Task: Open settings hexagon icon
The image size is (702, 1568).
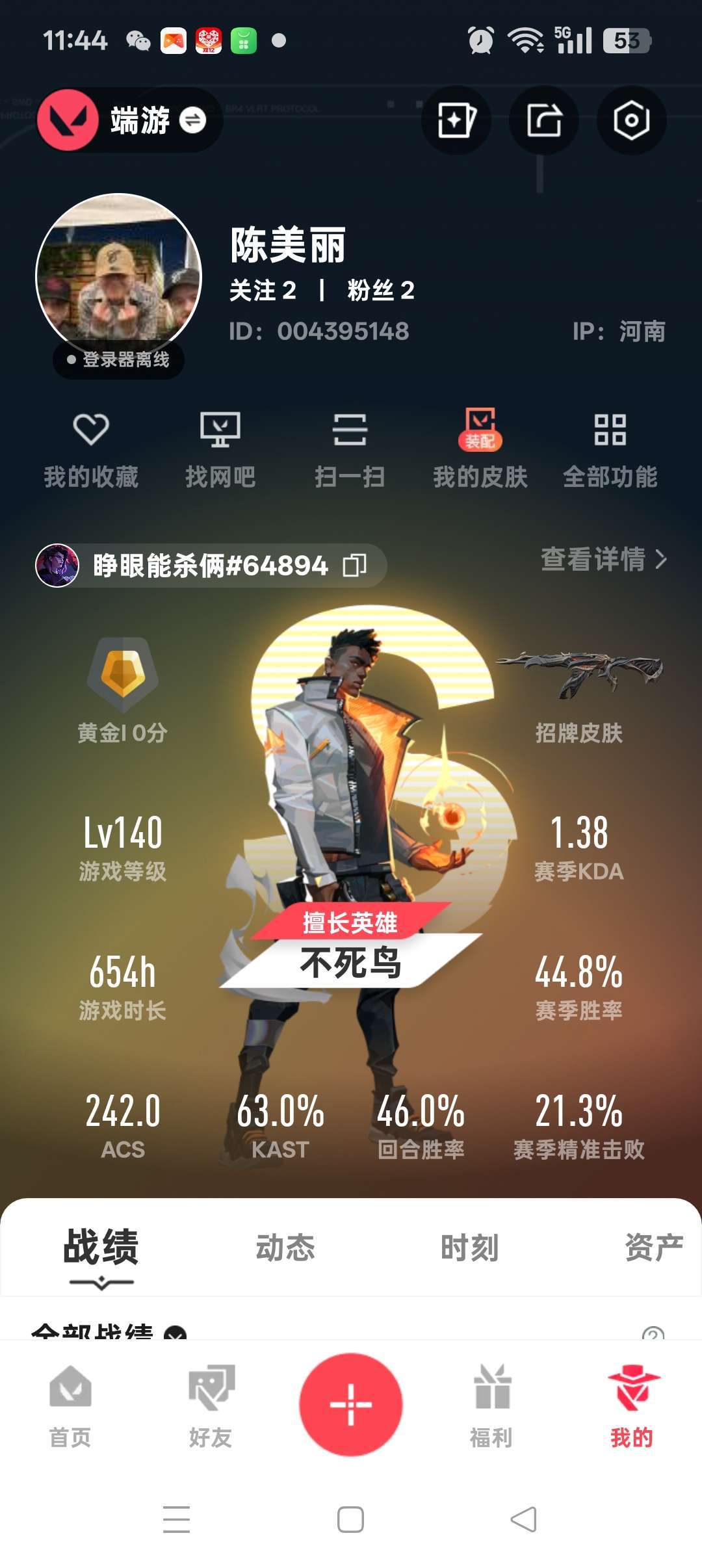Action: click(631, 120)
